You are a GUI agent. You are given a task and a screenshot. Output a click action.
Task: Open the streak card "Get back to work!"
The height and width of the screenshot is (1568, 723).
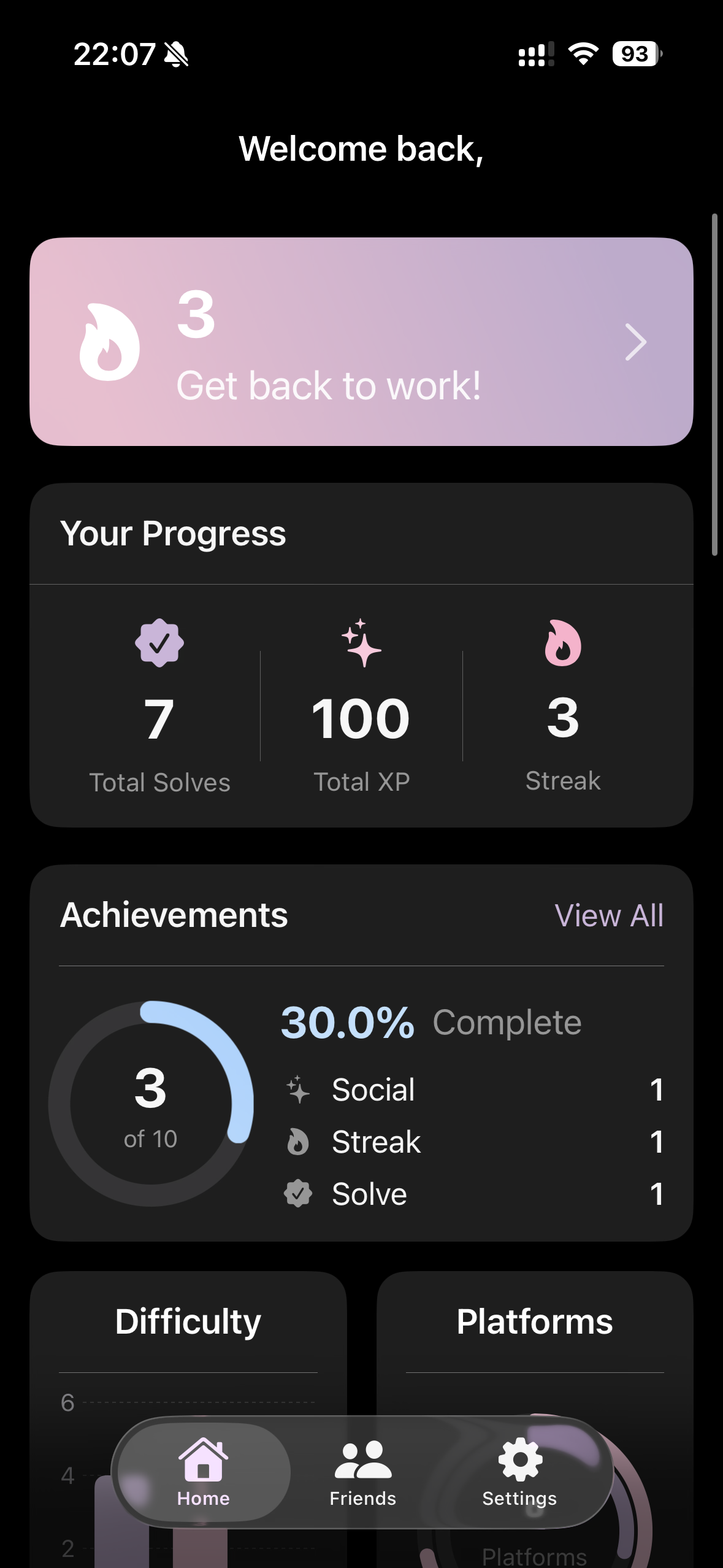click(361, 342)
